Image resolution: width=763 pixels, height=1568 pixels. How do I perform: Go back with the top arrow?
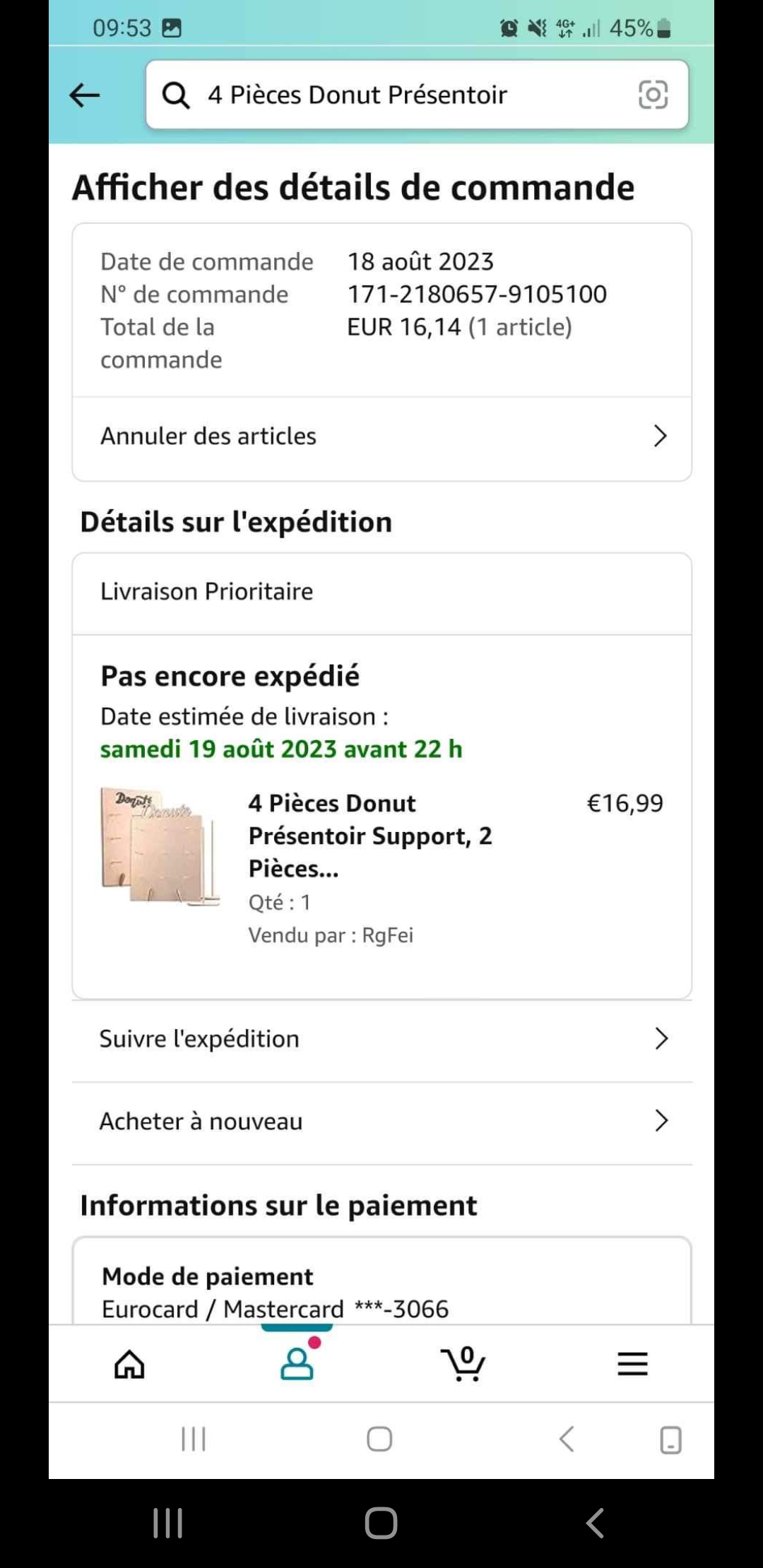click(x=85, y=95)
